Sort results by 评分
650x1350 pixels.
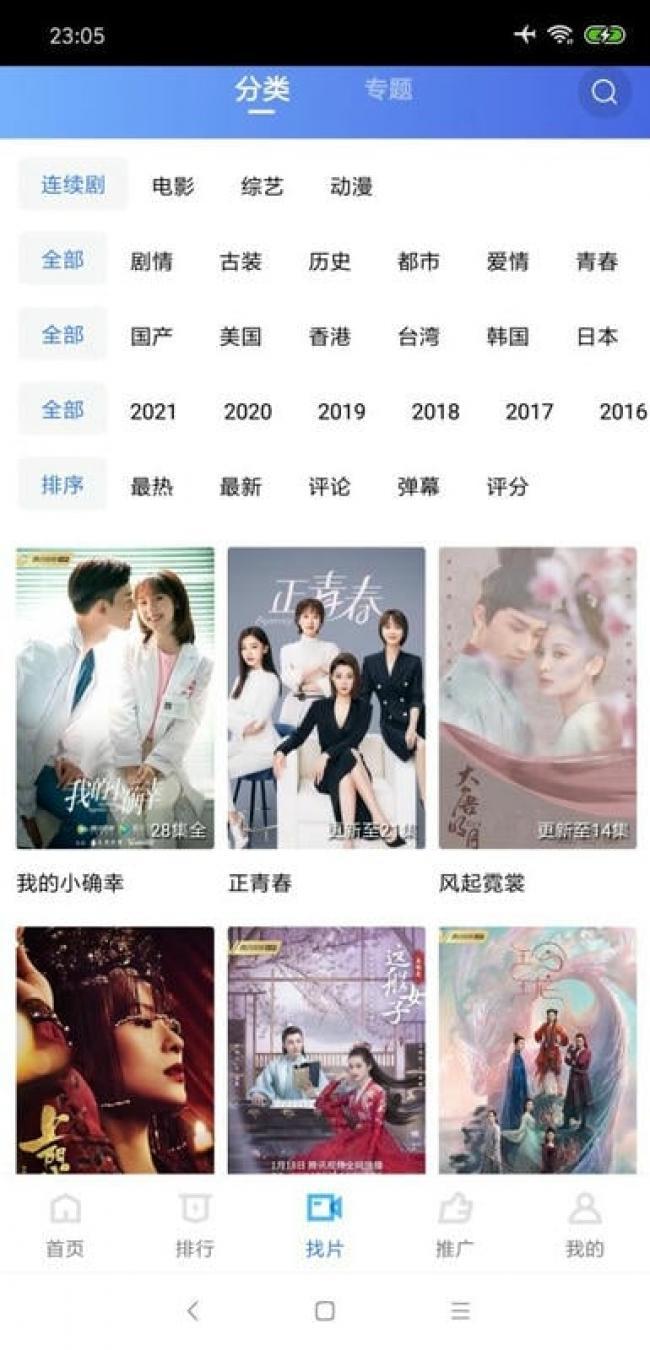click(x=508, y=486)
